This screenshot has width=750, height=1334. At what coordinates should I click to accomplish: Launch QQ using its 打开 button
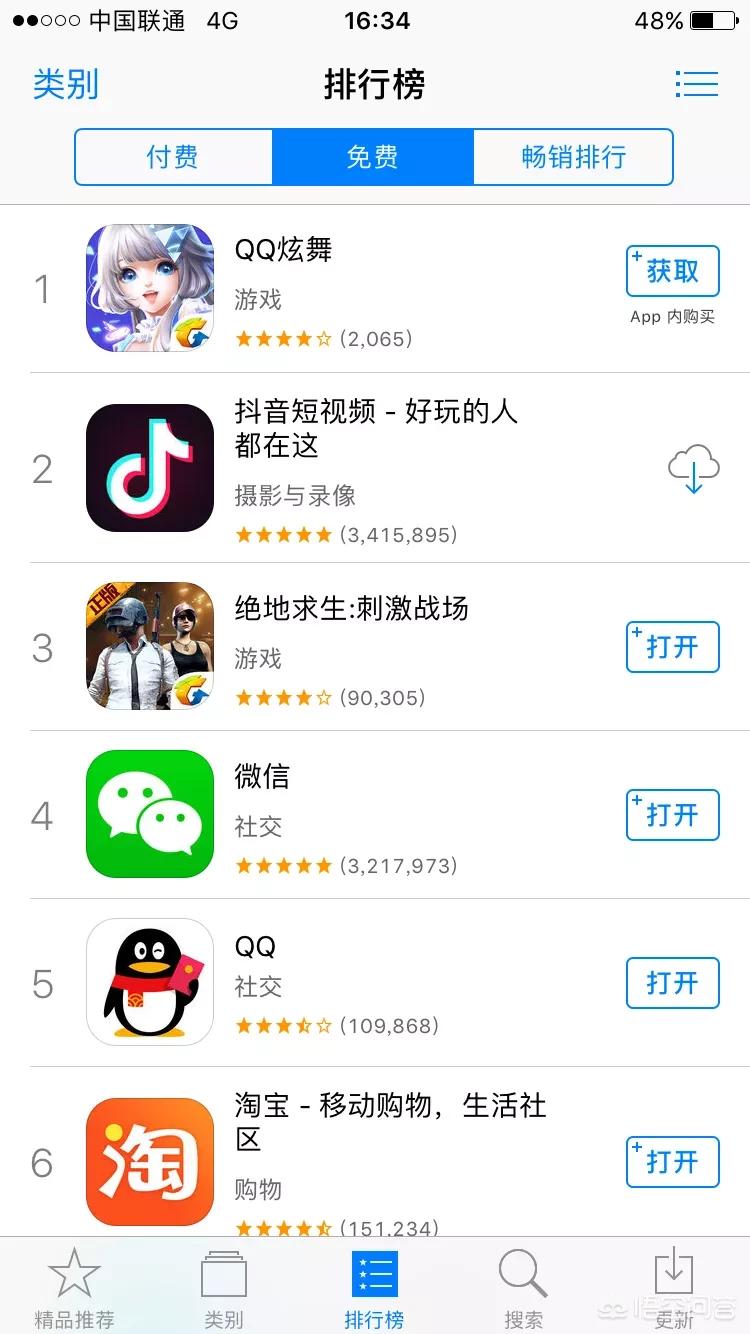672,983
